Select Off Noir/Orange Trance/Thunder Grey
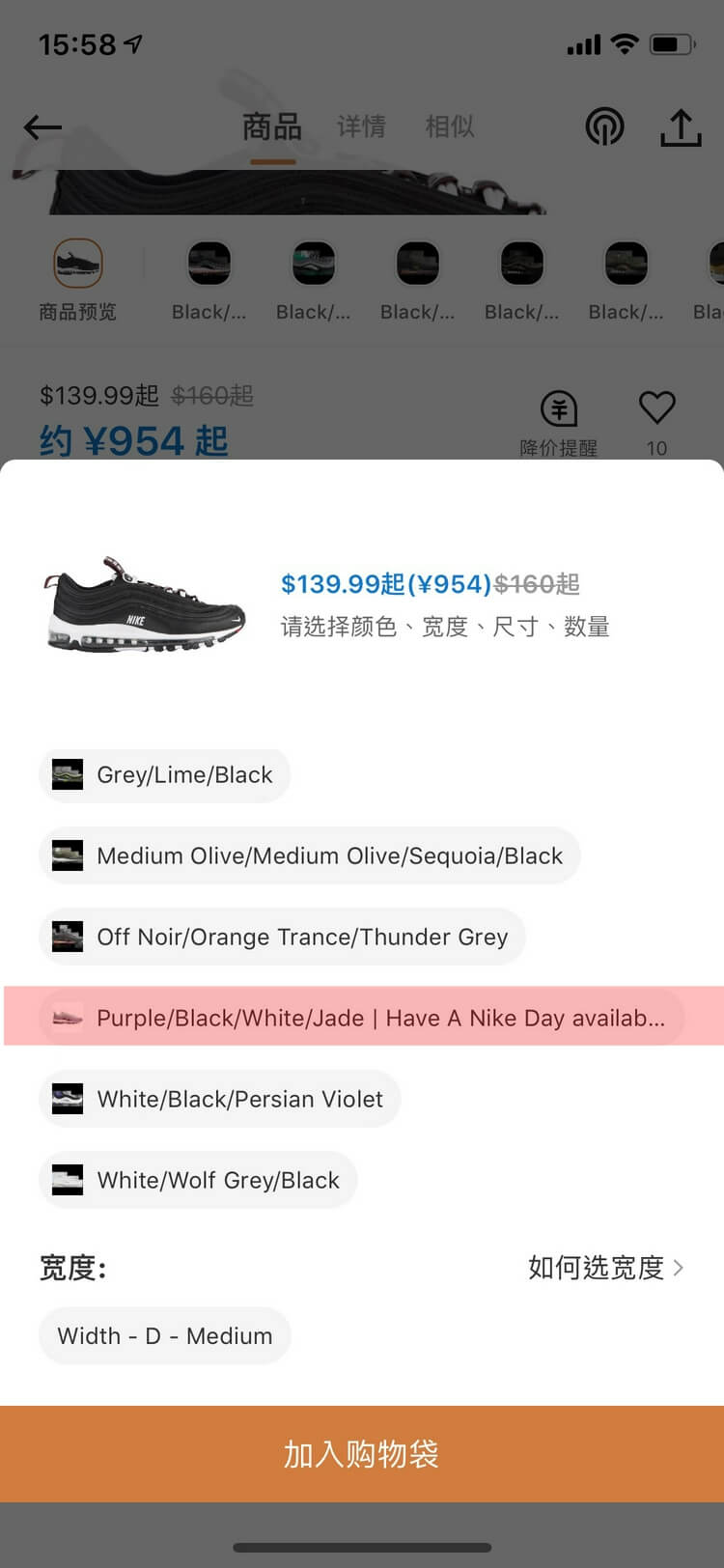Viewport: 724px width, 1568px height. (x=282, y=938)
